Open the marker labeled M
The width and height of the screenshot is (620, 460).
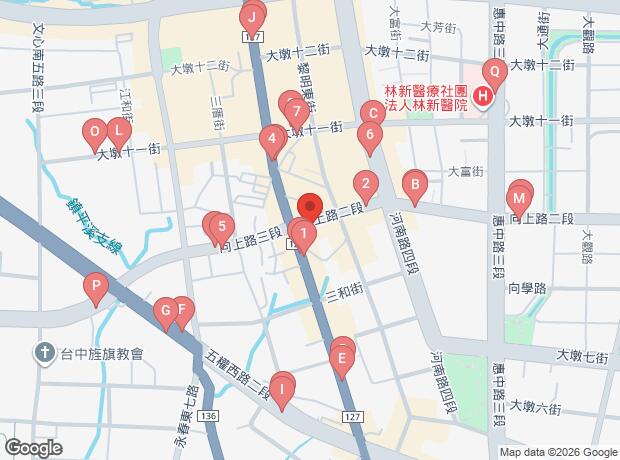coord(519,196)
